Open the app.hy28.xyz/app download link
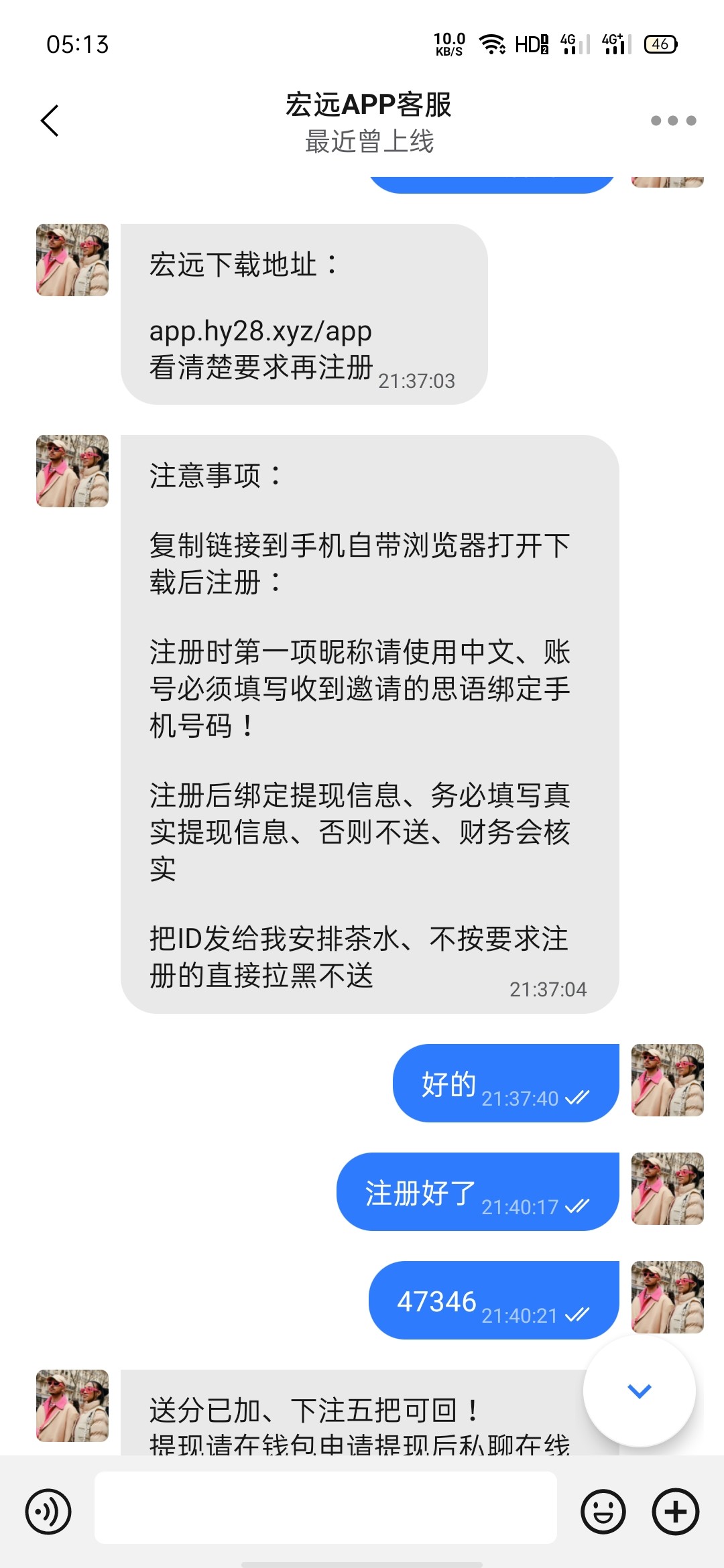 tap(260, 331)
